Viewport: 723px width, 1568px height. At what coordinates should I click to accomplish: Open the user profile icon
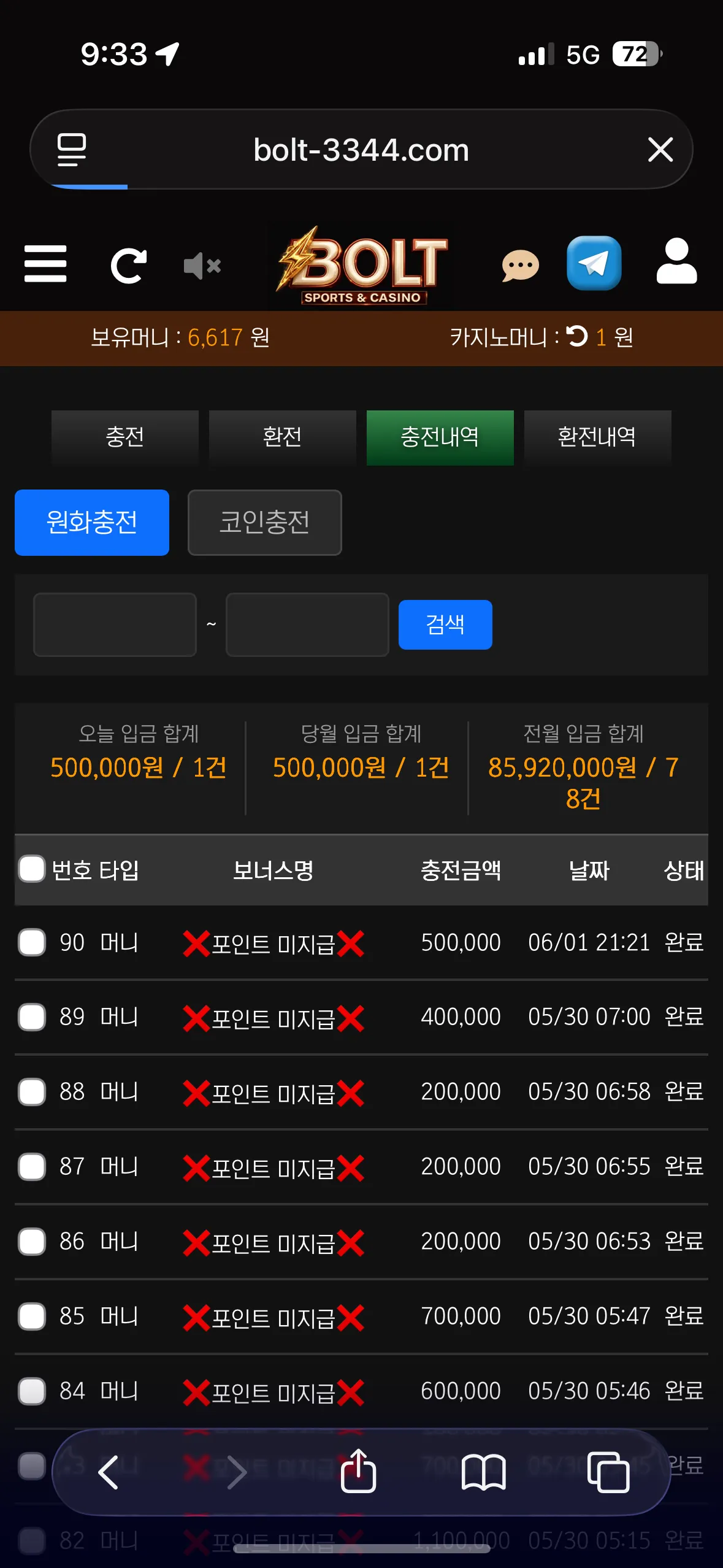click(x=676, y=261)
